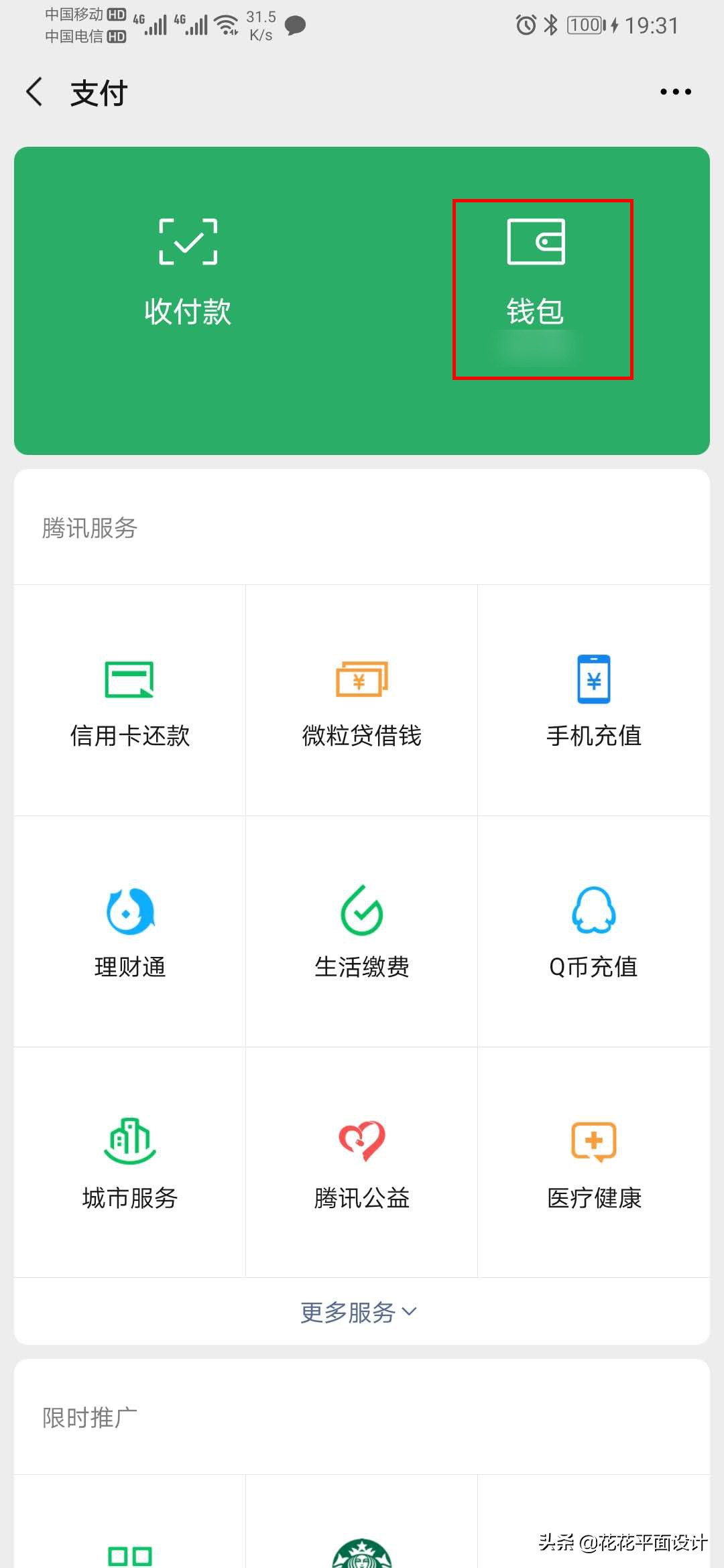Go back with the left arrow

coord(35,92)
